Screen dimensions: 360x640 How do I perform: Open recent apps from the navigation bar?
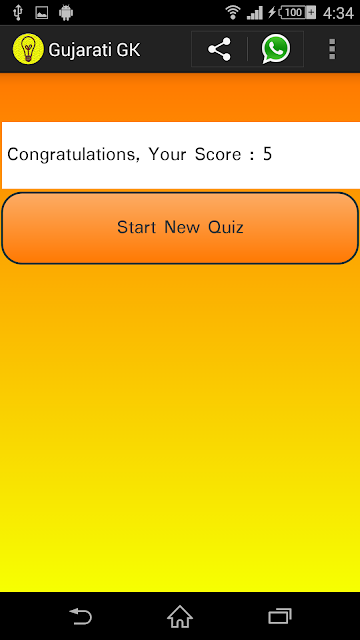(280, 616)
